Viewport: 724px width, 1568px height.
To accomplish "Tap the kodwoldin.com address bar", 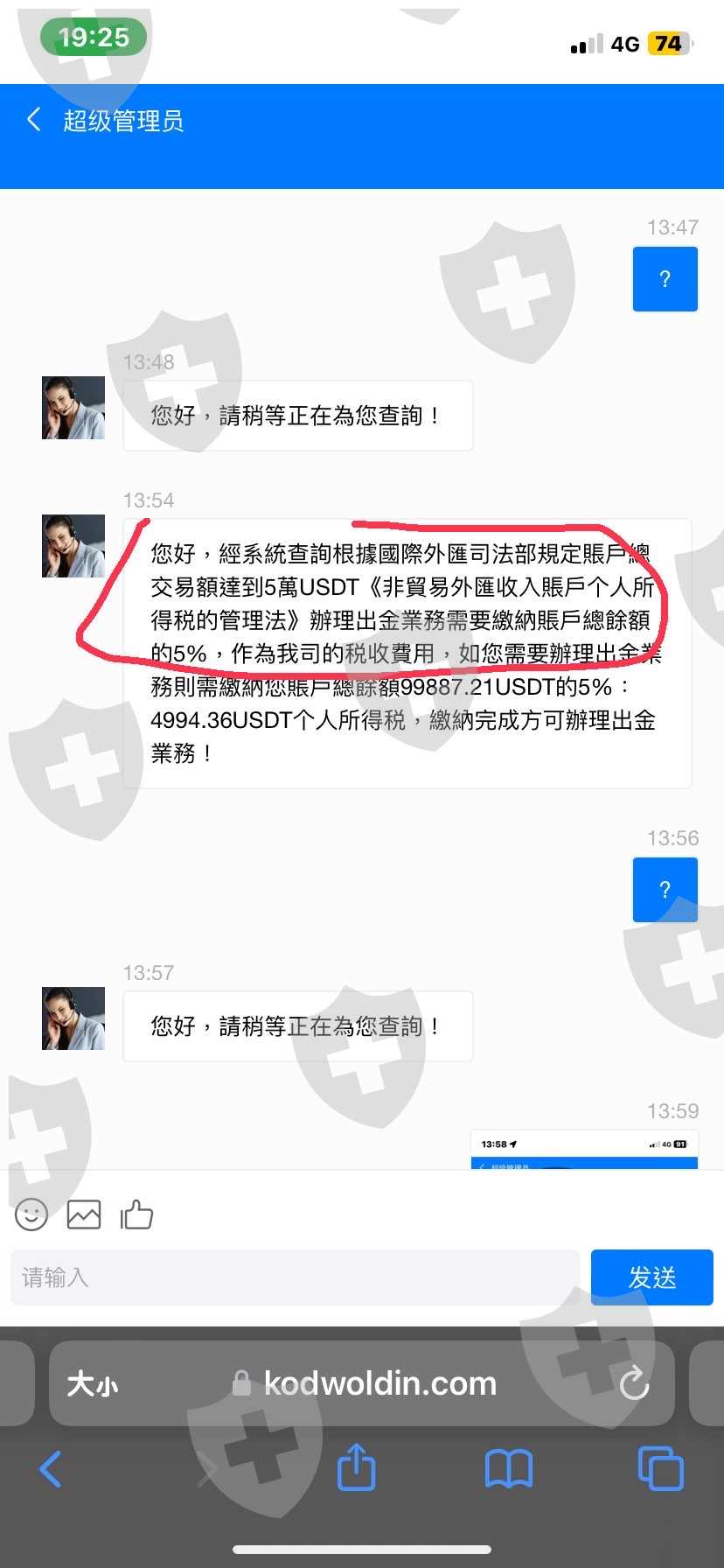I will click(x=362, y=1383).
